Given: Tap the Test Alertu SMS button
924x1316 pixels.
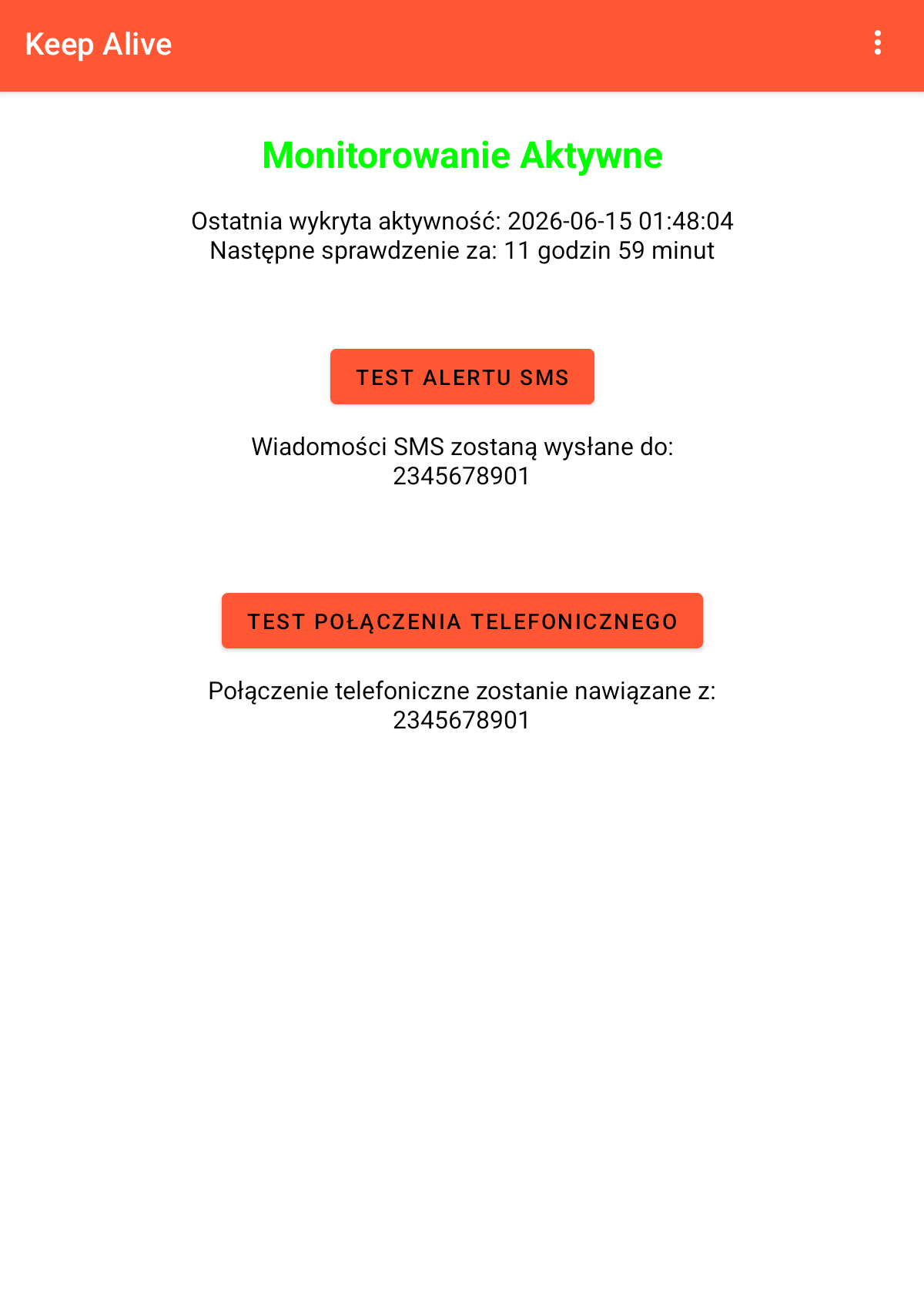Looking at the screenshot, I should coord(462,377).
